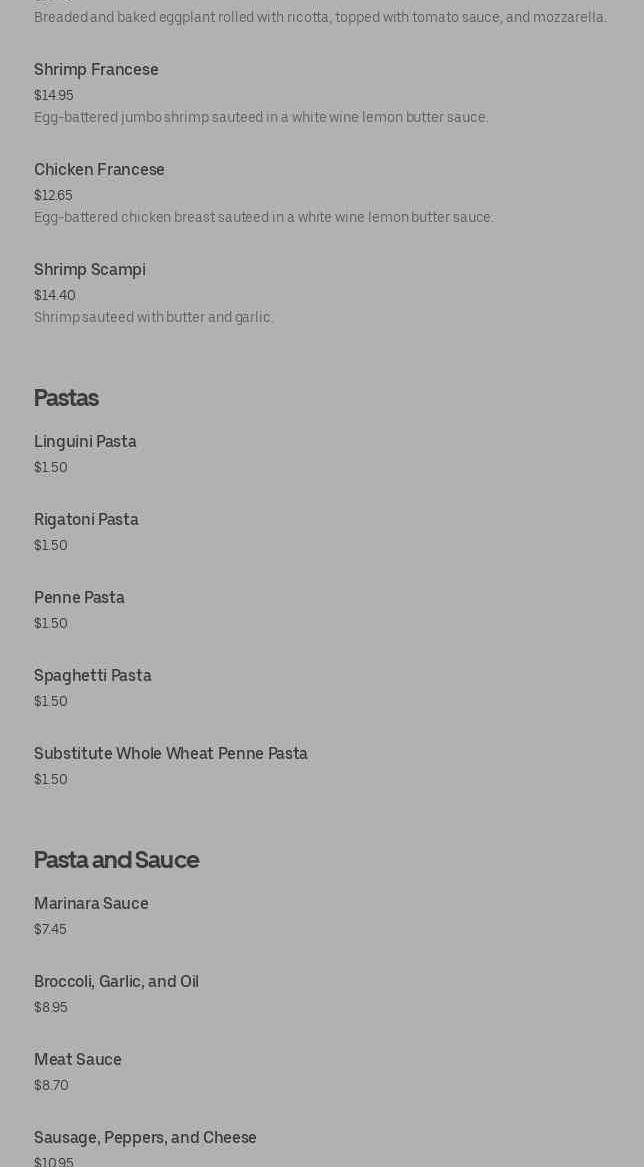This screenshot has height=1167, width=644.
Task: Choose Shrimp Scampi from the menu
Action: (90, 270)
